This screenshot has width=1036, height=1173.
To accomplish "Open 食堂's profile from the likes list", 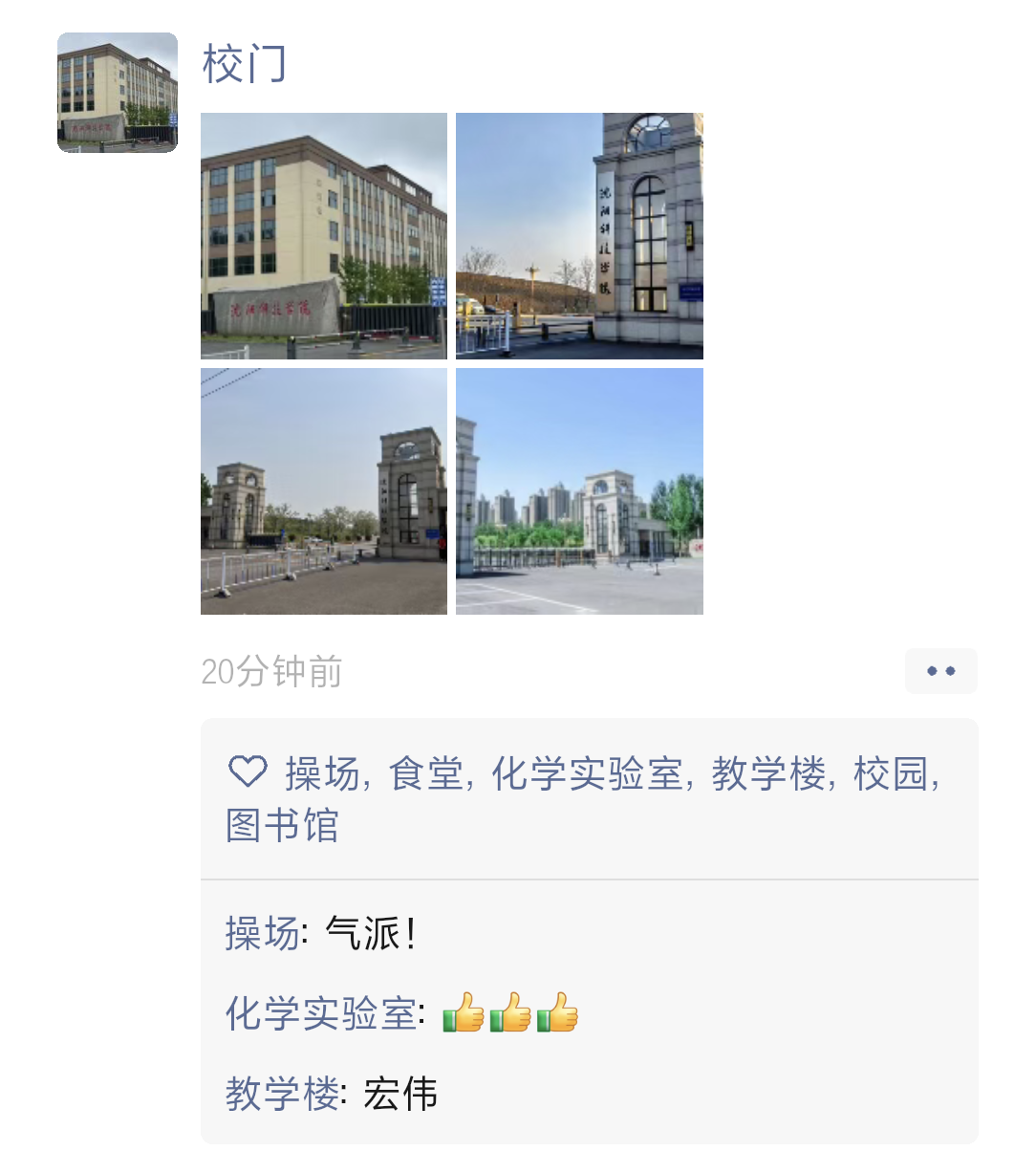I will pyautogui.click(x=425, y=773).
